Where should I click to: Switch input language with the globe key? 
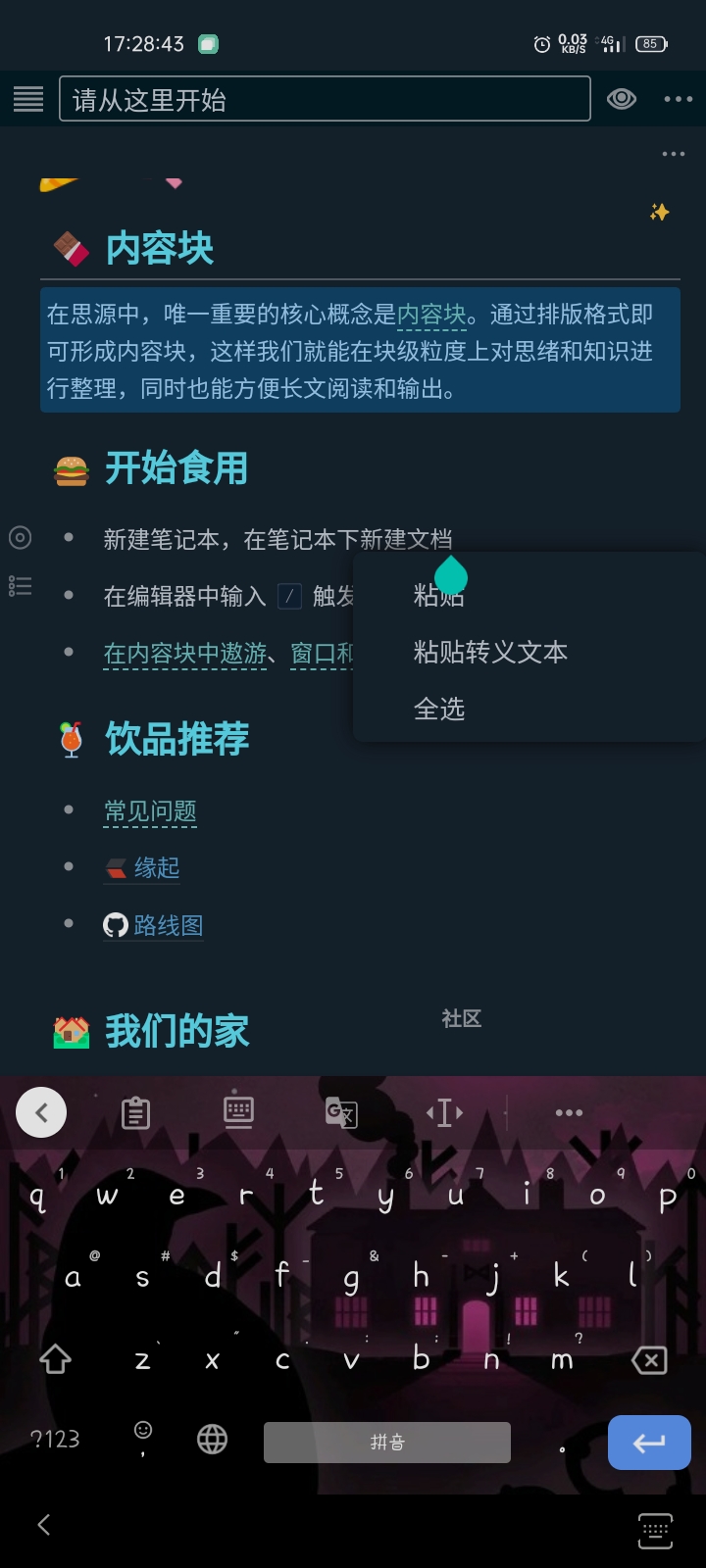[x=211, y=1441]
